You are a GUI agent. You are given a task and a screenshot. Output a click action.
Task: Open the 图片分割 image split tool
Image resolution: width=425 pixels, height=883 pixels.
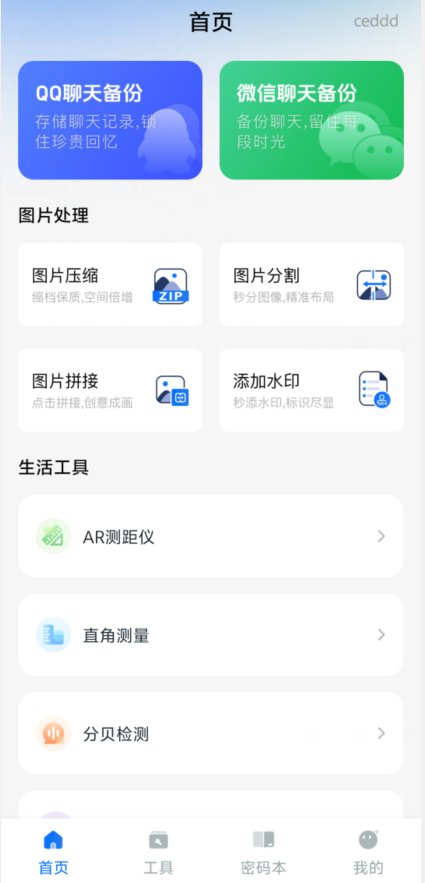(311, 284)
